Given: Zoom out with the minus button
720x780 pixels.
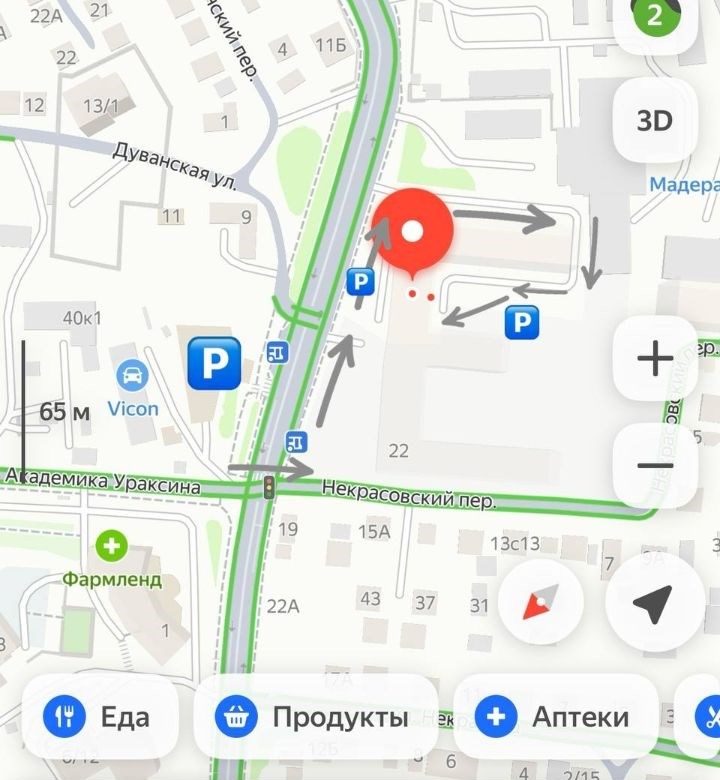Looking at the screenshot, I should 655,465.
